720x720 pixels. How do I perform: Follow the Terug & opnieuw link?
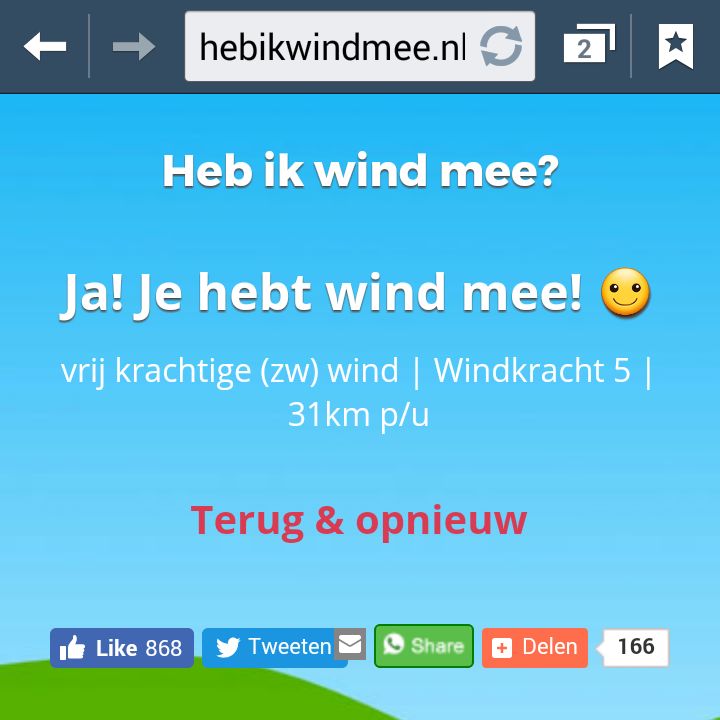pyautogui.click(x=358, y=520)
